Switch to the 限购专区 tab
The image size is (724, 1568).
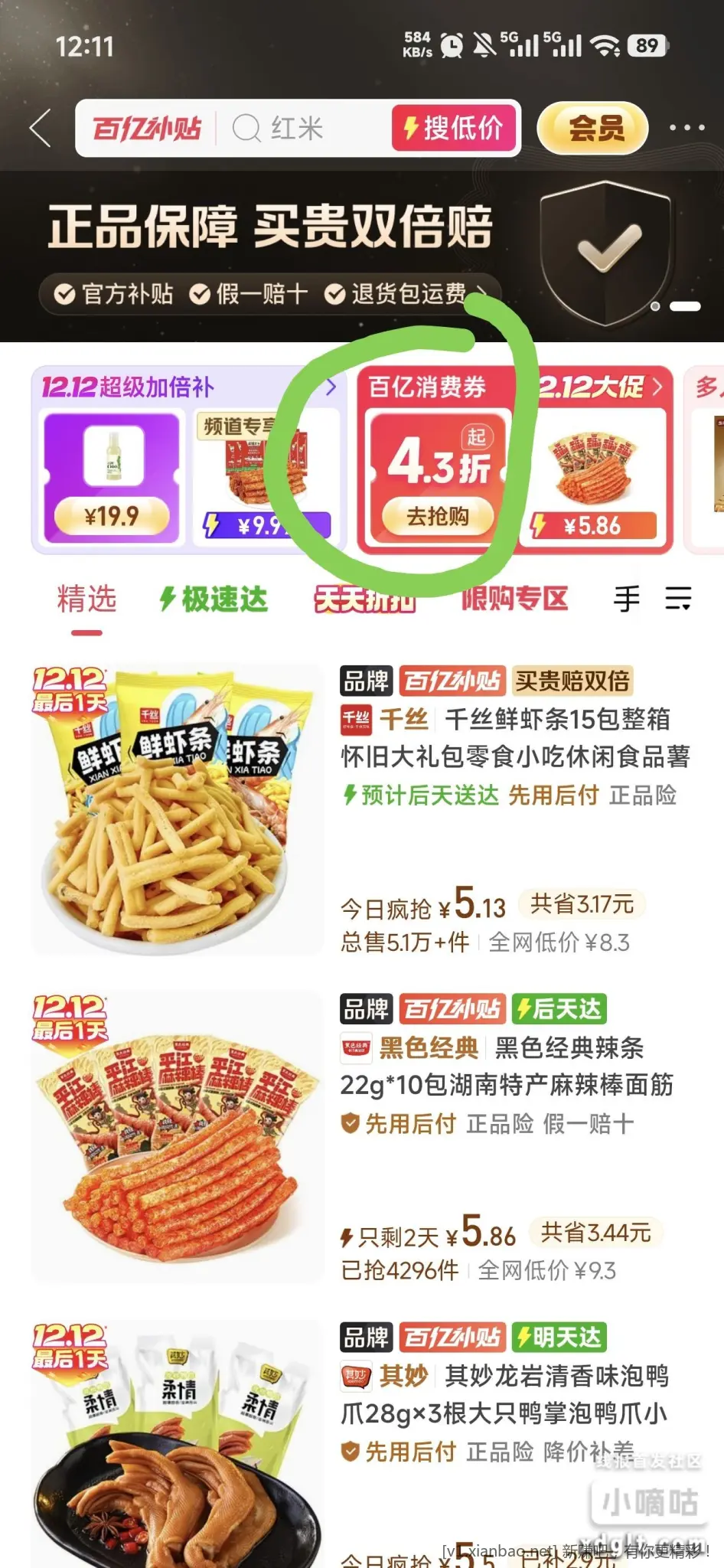click(x=514, y=599)
